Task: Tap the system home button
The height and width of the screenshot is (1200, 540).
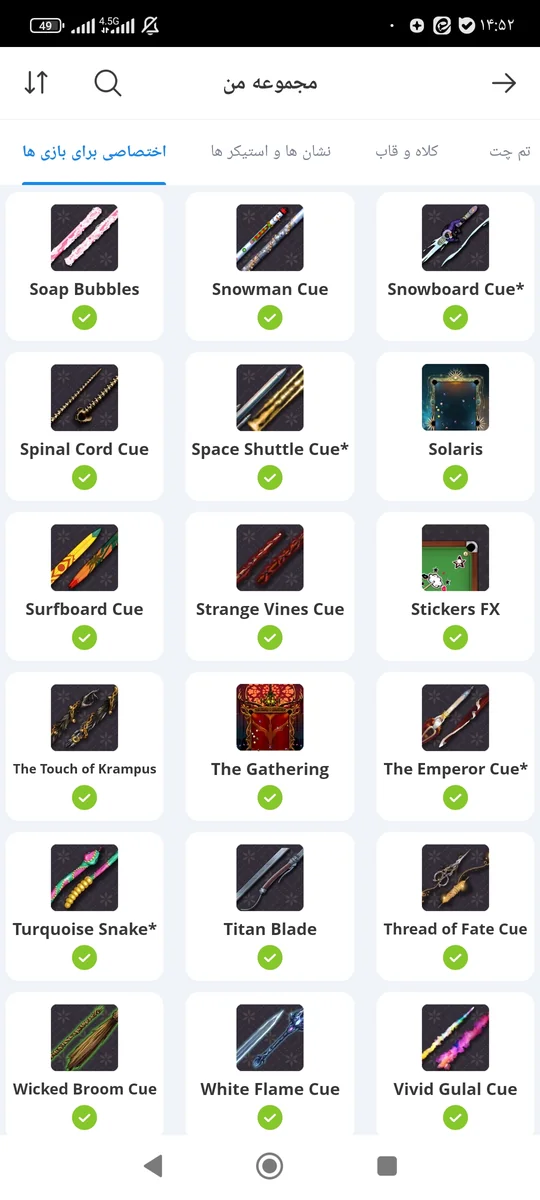Action: click(x=269, y=1165)
